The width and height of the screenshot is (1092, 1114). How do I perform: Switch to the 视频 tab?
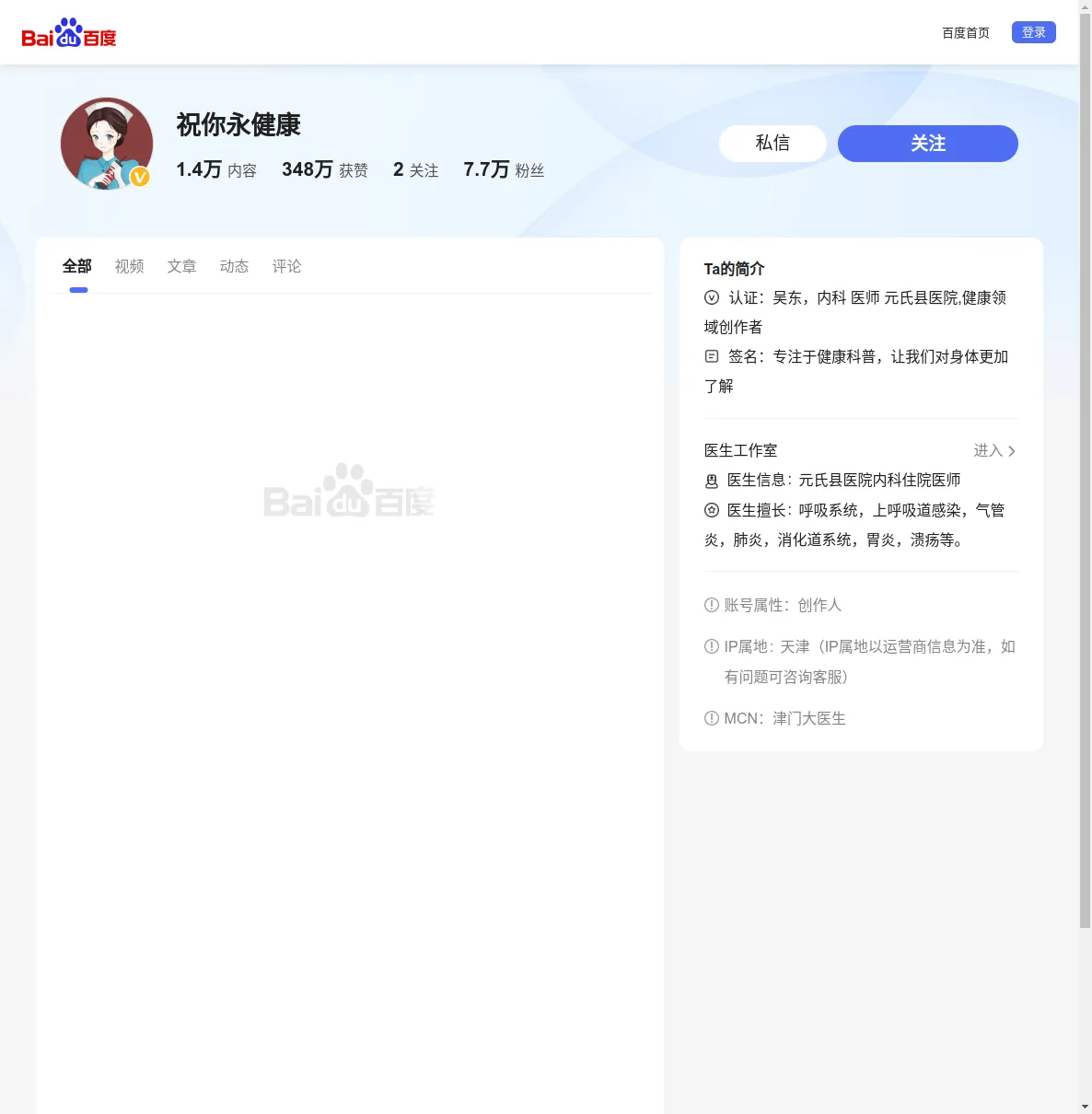[x=129, y=266]
